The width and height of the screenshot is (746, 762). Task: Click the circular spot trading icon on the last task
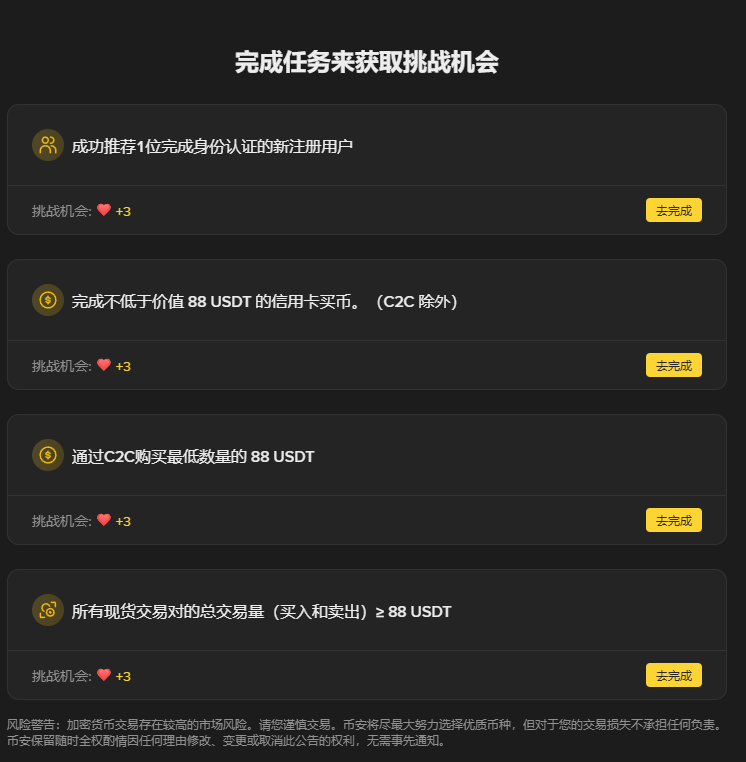[47, 609]
